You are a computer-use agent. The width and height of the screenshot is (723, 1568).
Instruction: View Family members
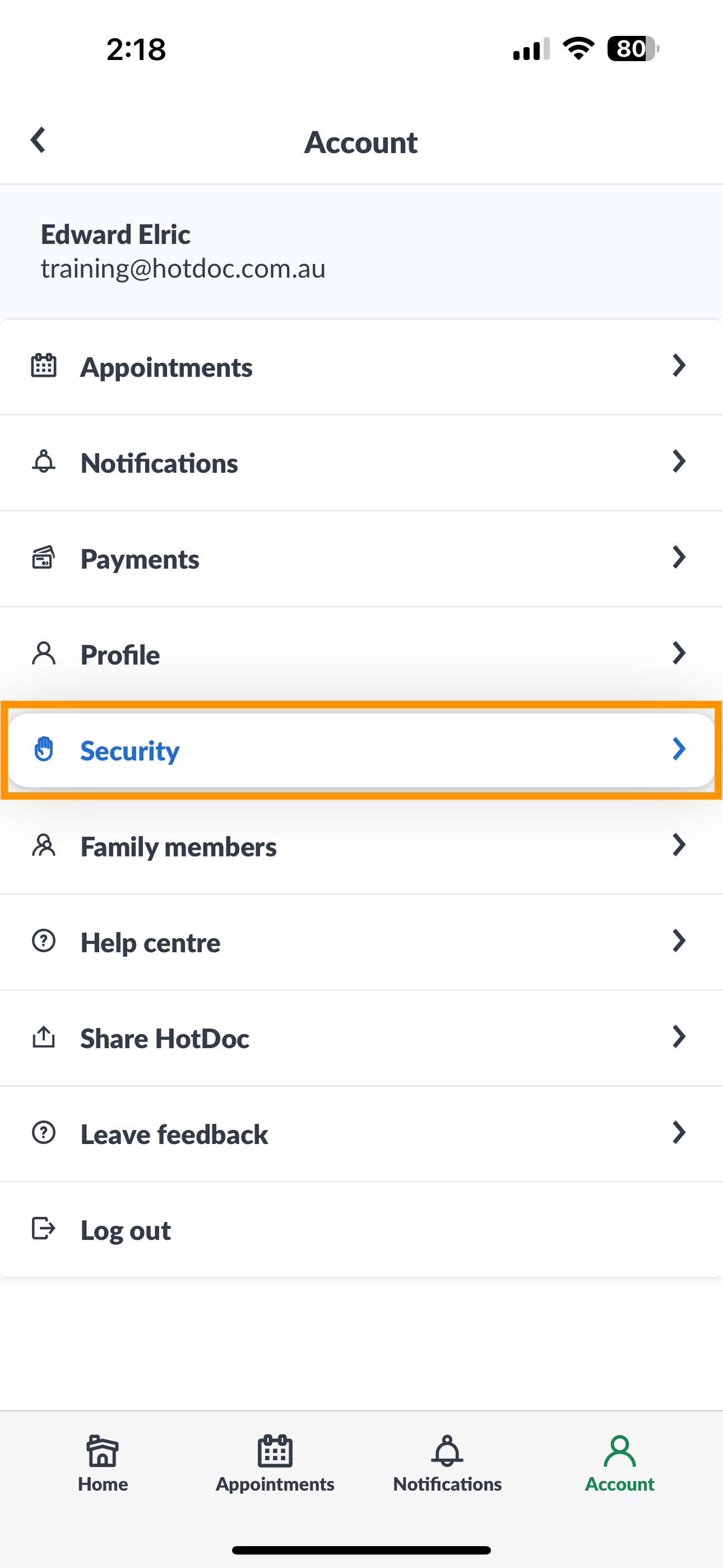pyautogui.click(x=361, y=846)
